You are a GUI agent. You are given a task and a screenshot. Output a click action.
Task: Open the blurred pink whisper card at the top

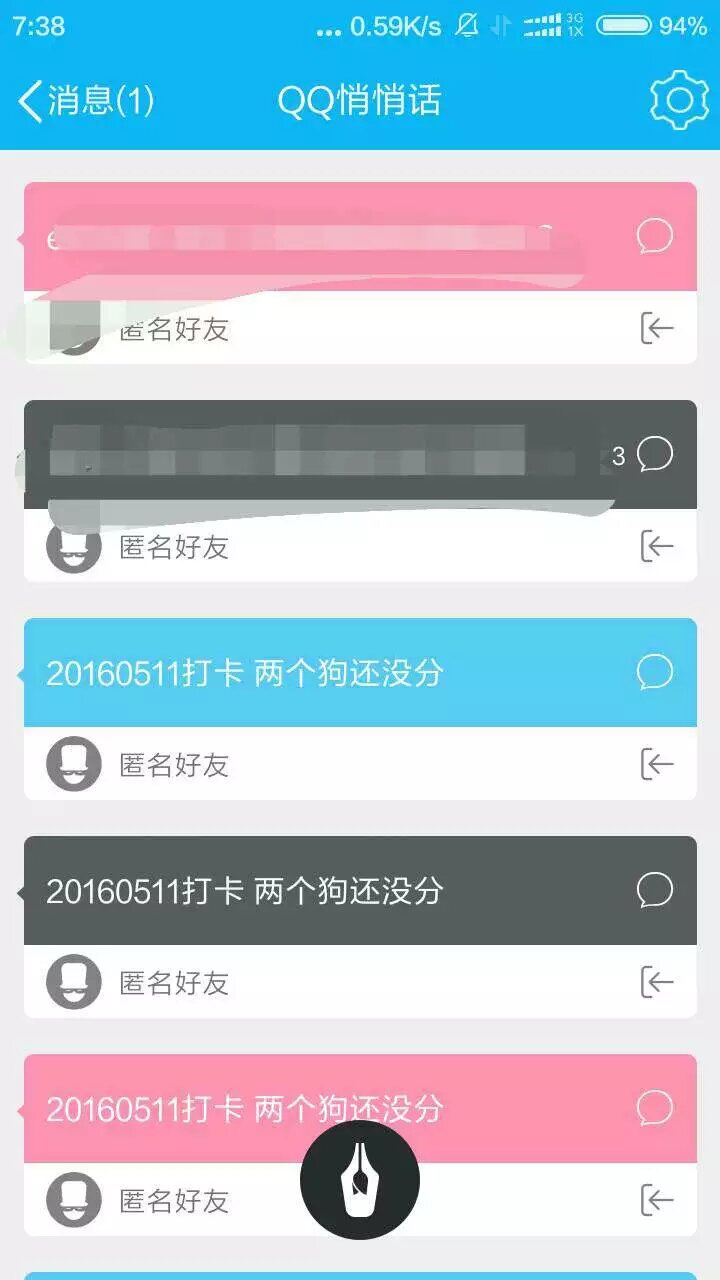(x=300, y=238)
